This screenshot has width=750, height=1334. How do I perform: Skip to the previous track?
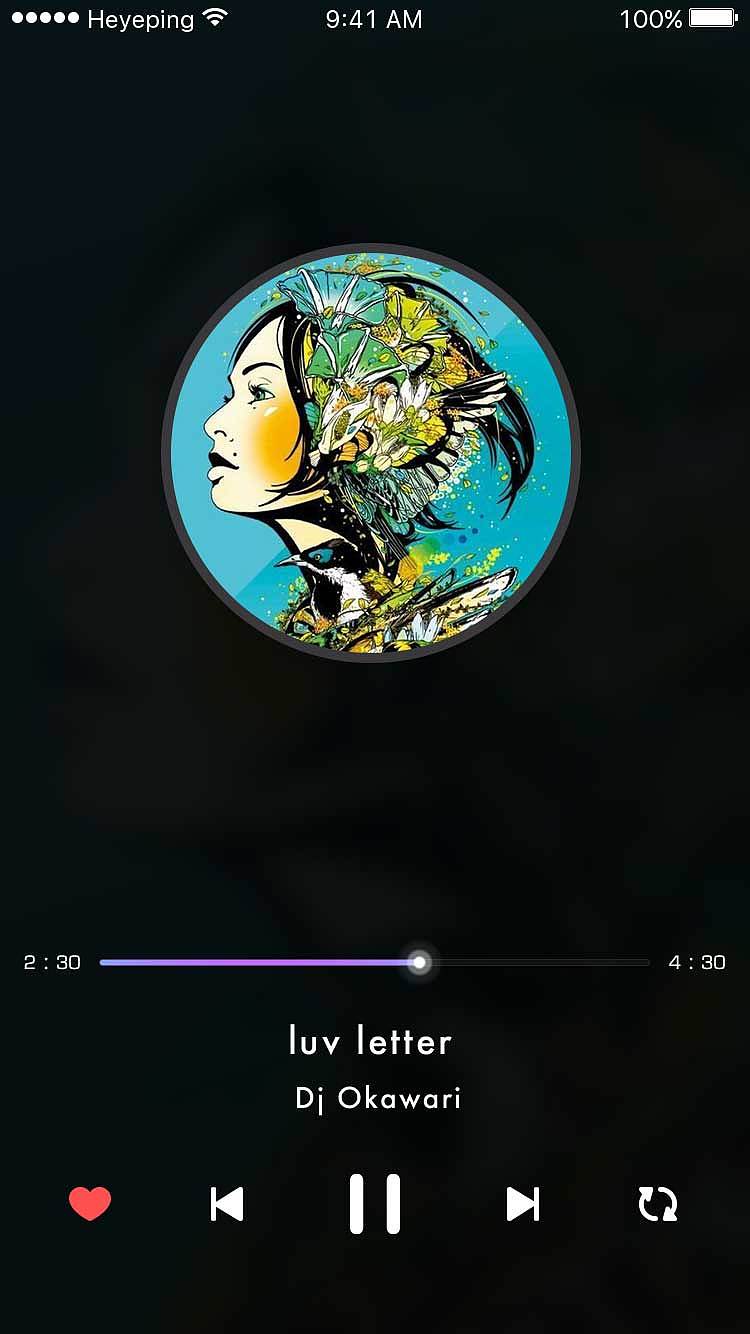click(227, 1204)
